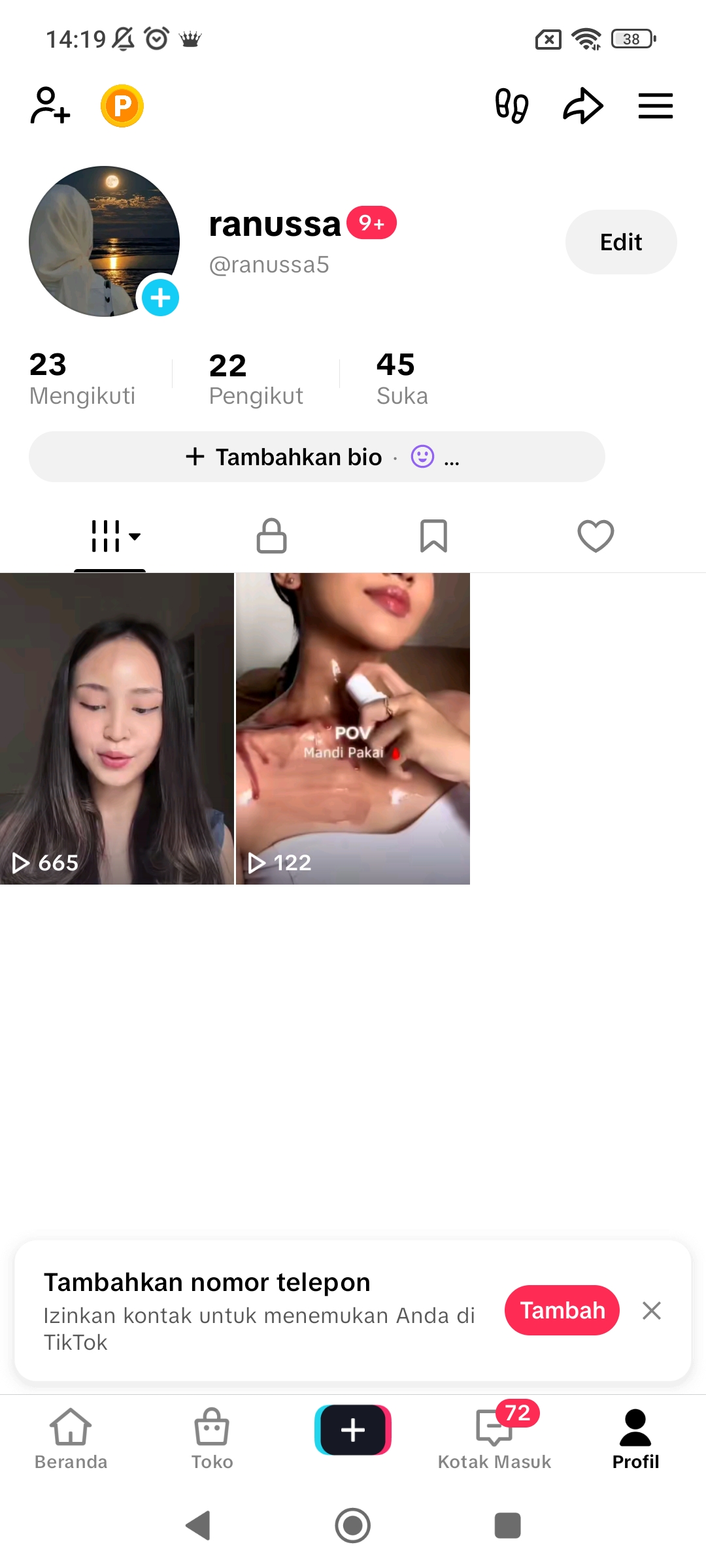706x1568 pixels.
Task: Switch to the liked videos heart tab
Action: point(596,536)
